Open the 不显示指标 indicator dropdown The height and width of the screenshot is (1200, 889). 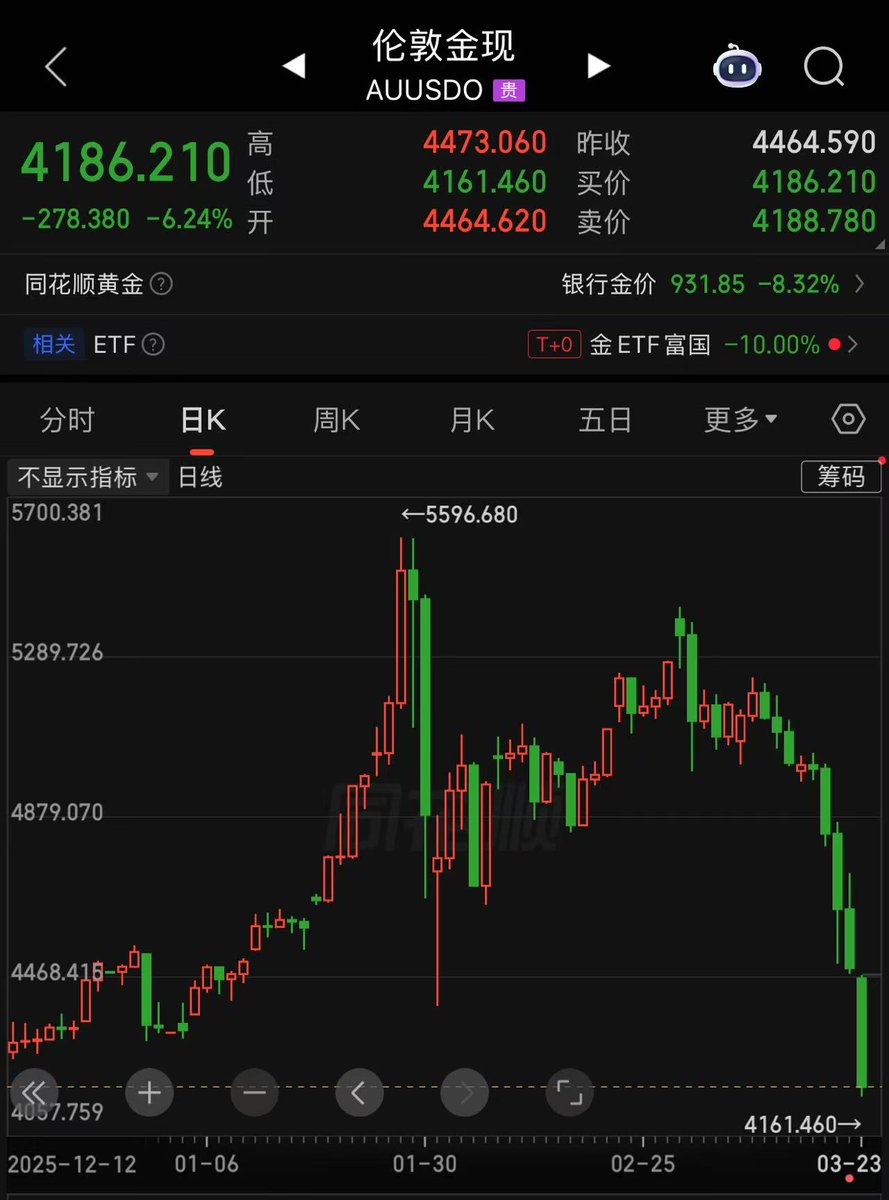coord(88,477)
